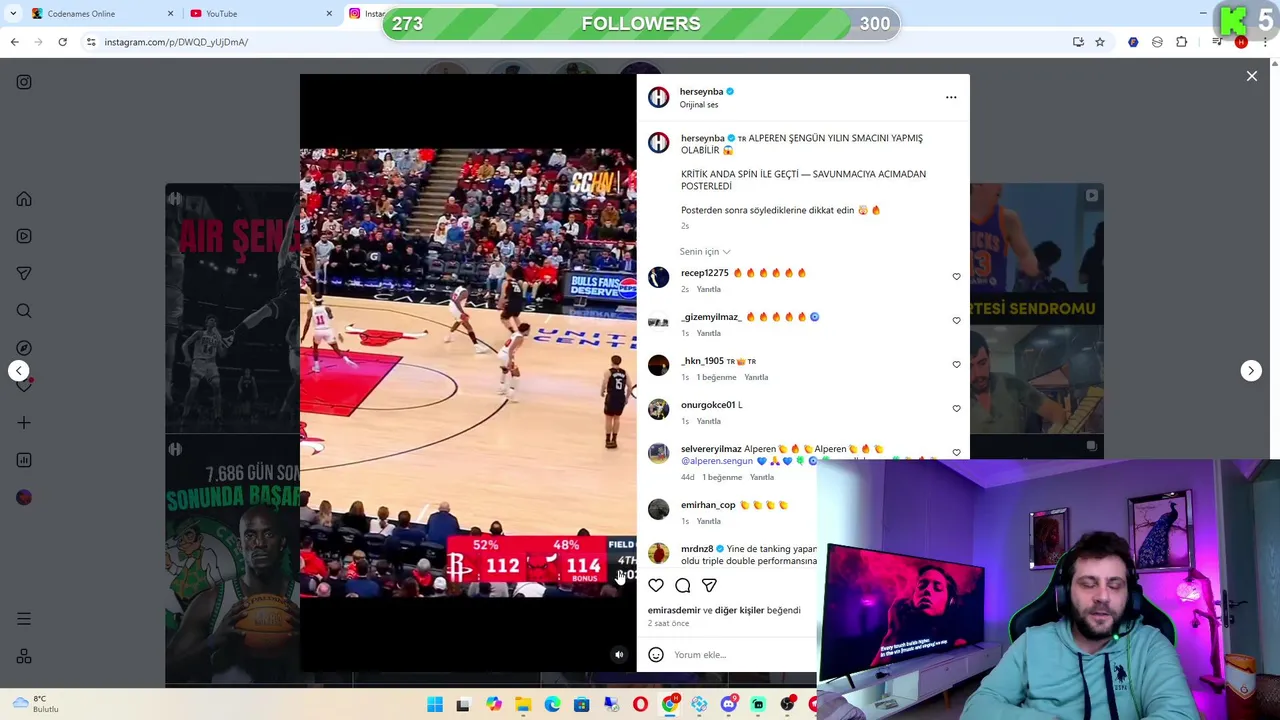Open the Home item in the sidebar
The width and height of the screenshot is (1280, 720).
(24, 199)
